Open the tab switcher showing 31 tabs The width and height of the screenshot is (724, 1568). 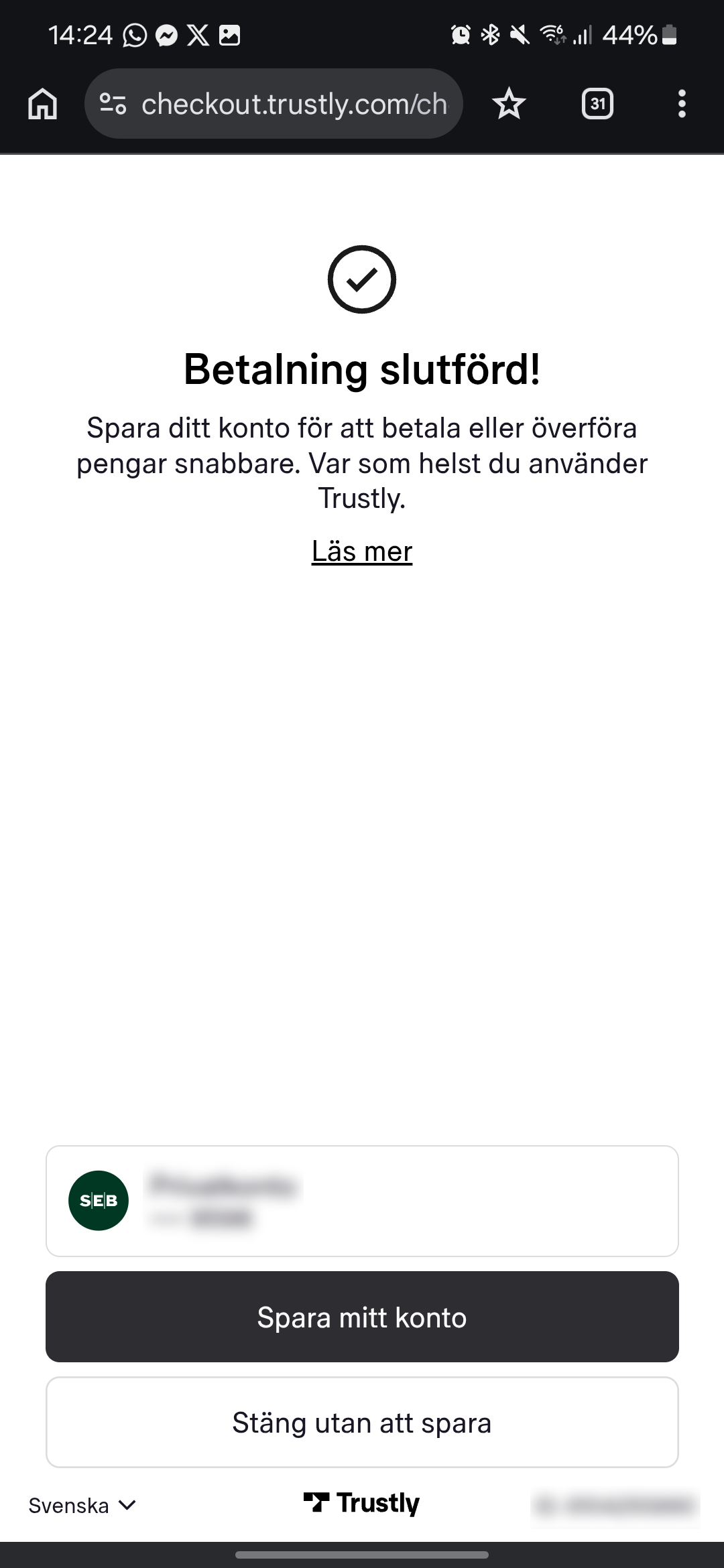click(597, 104)
